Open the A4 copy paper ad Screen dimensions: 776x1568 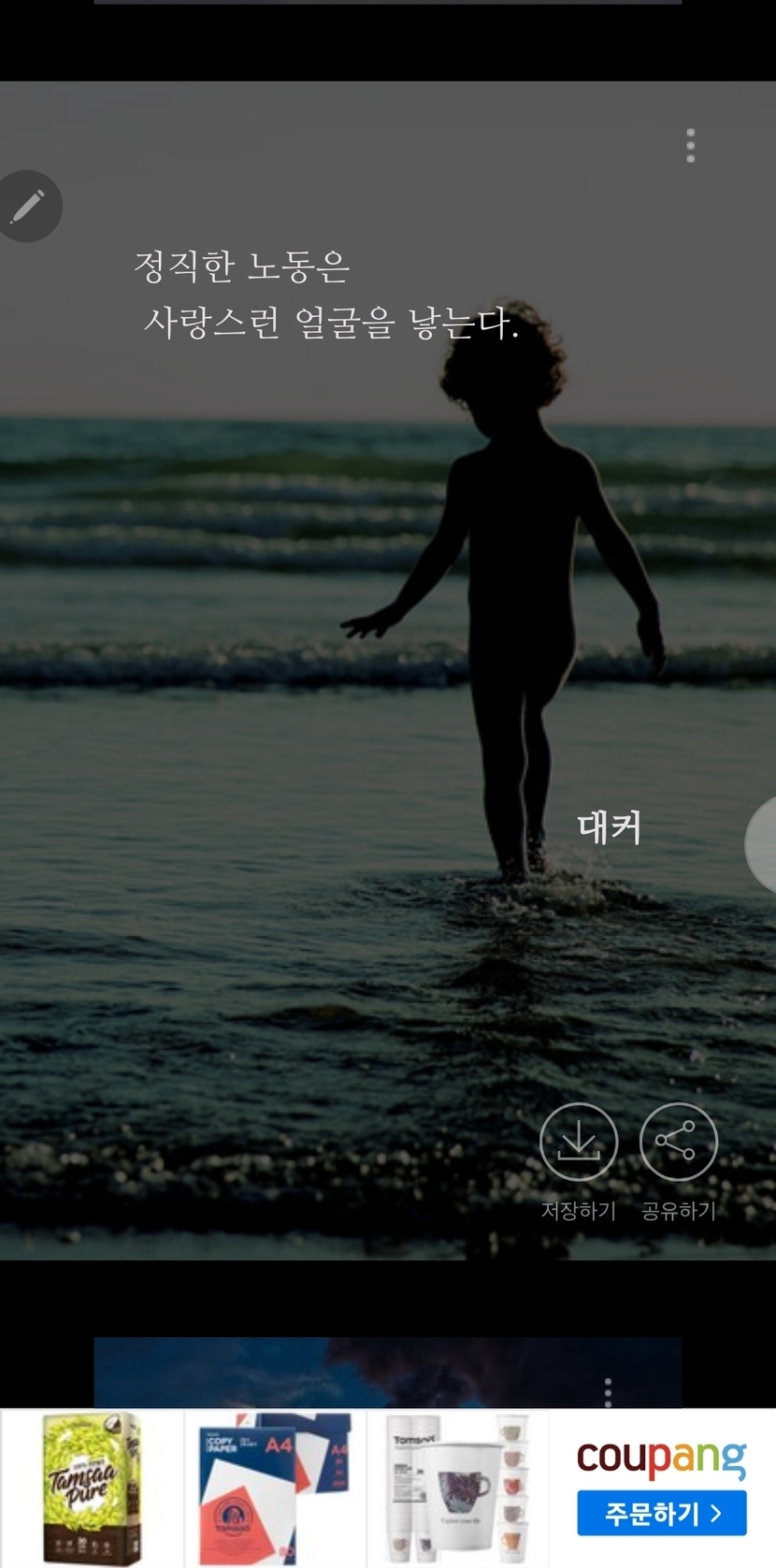tap(275, 1487)
